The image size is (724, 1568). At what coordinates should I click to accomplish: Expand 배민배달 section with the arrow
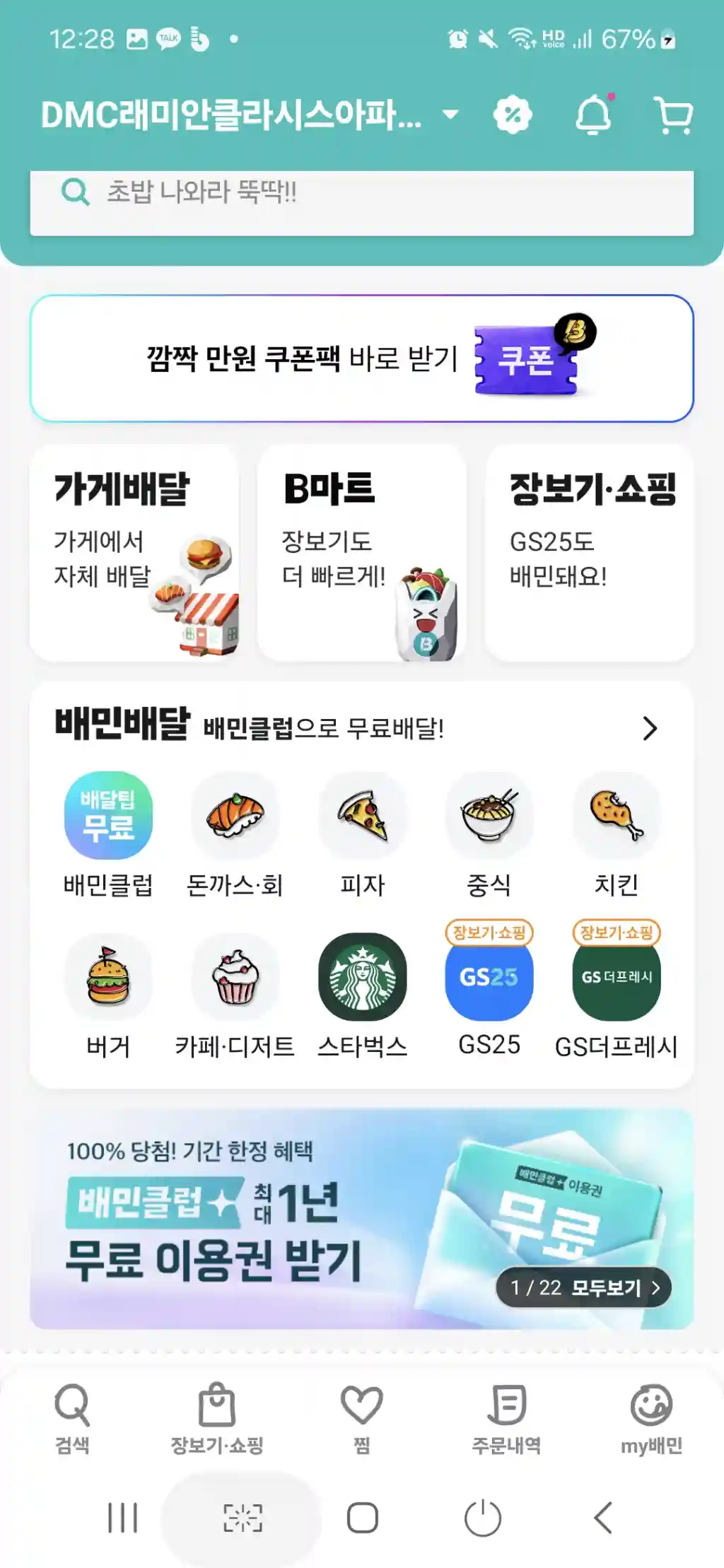650,728
